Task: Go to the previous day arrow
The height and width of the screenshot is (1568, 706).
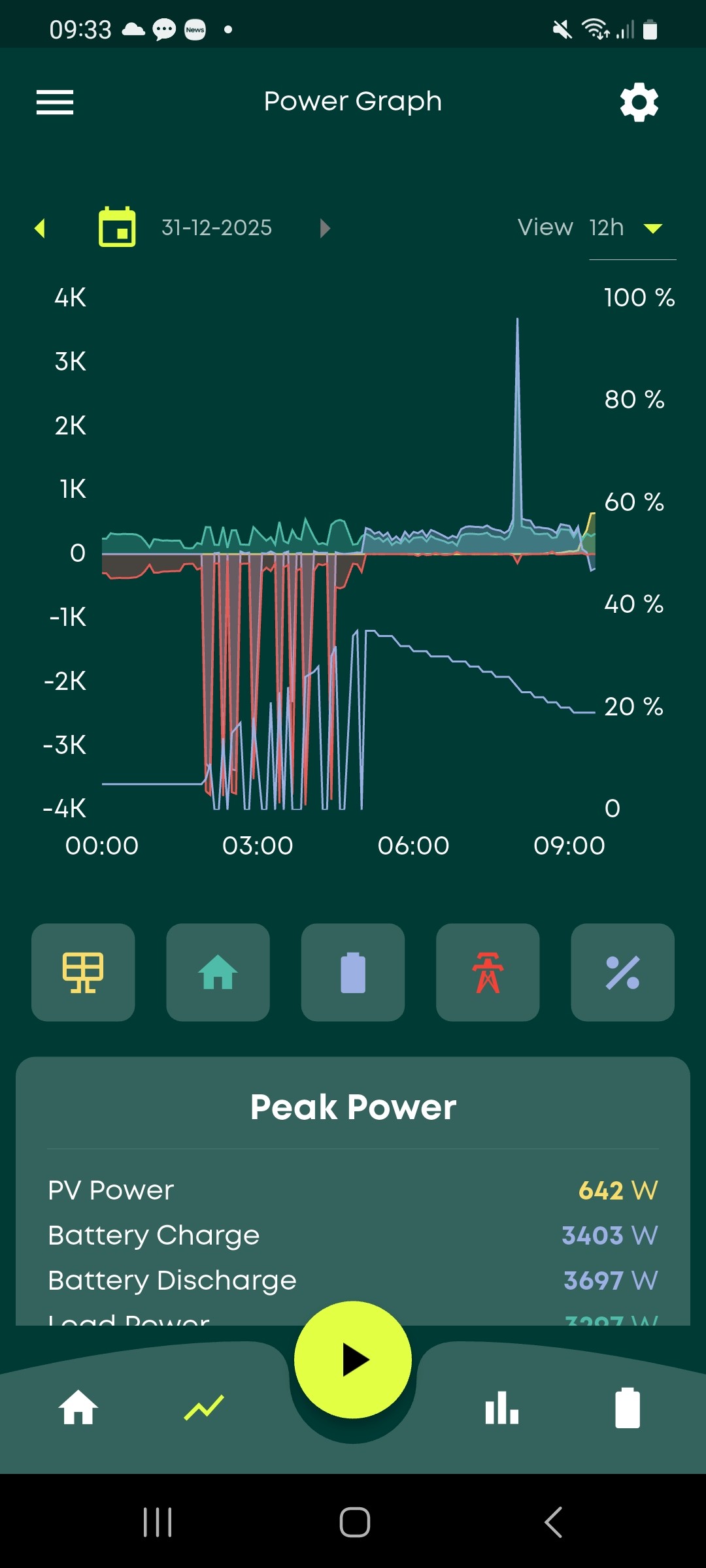Action: tap(40, 228)
